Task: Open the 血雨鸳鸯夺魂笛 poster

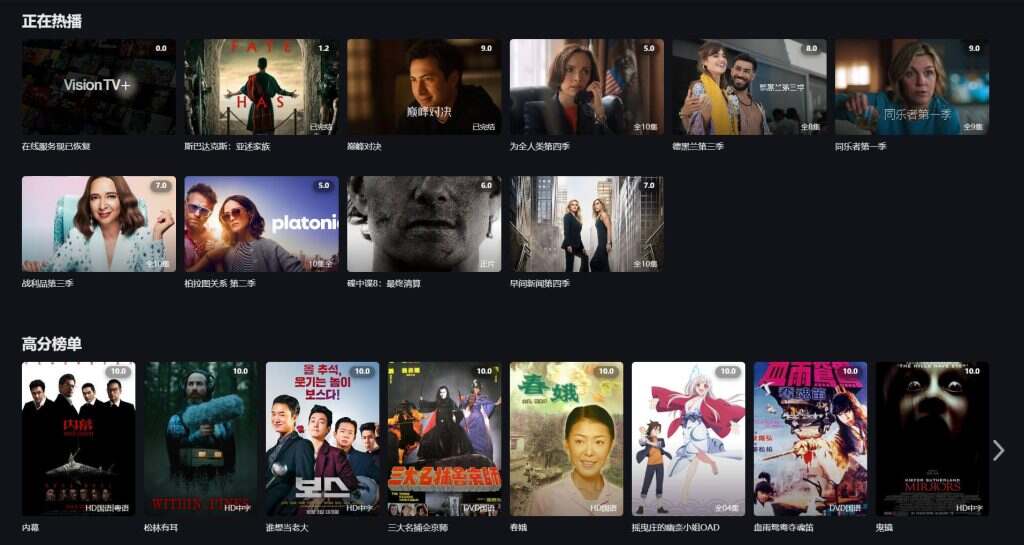Action: click(x=810, y=439)
